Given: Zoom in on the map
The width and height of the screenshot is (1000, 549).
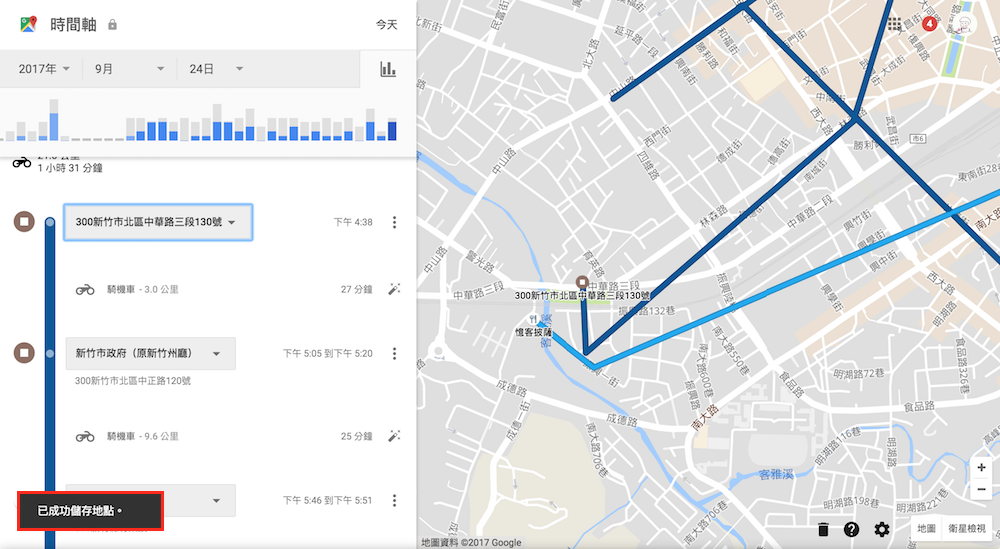Looking at the screenshot, I should click(981, 468).
